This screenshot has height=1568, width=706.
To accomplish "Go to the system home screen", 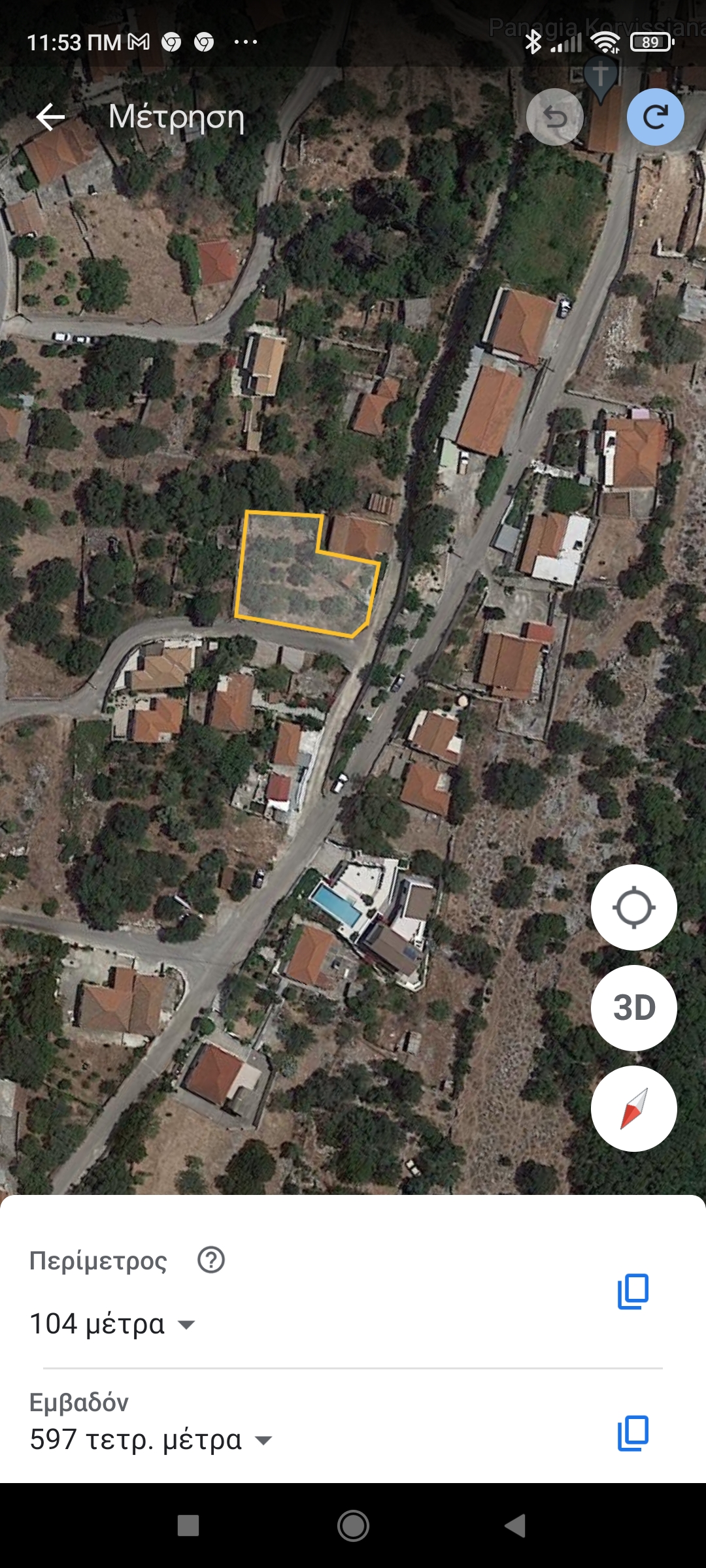I will pyautogui.click(x=353, y=1526).
